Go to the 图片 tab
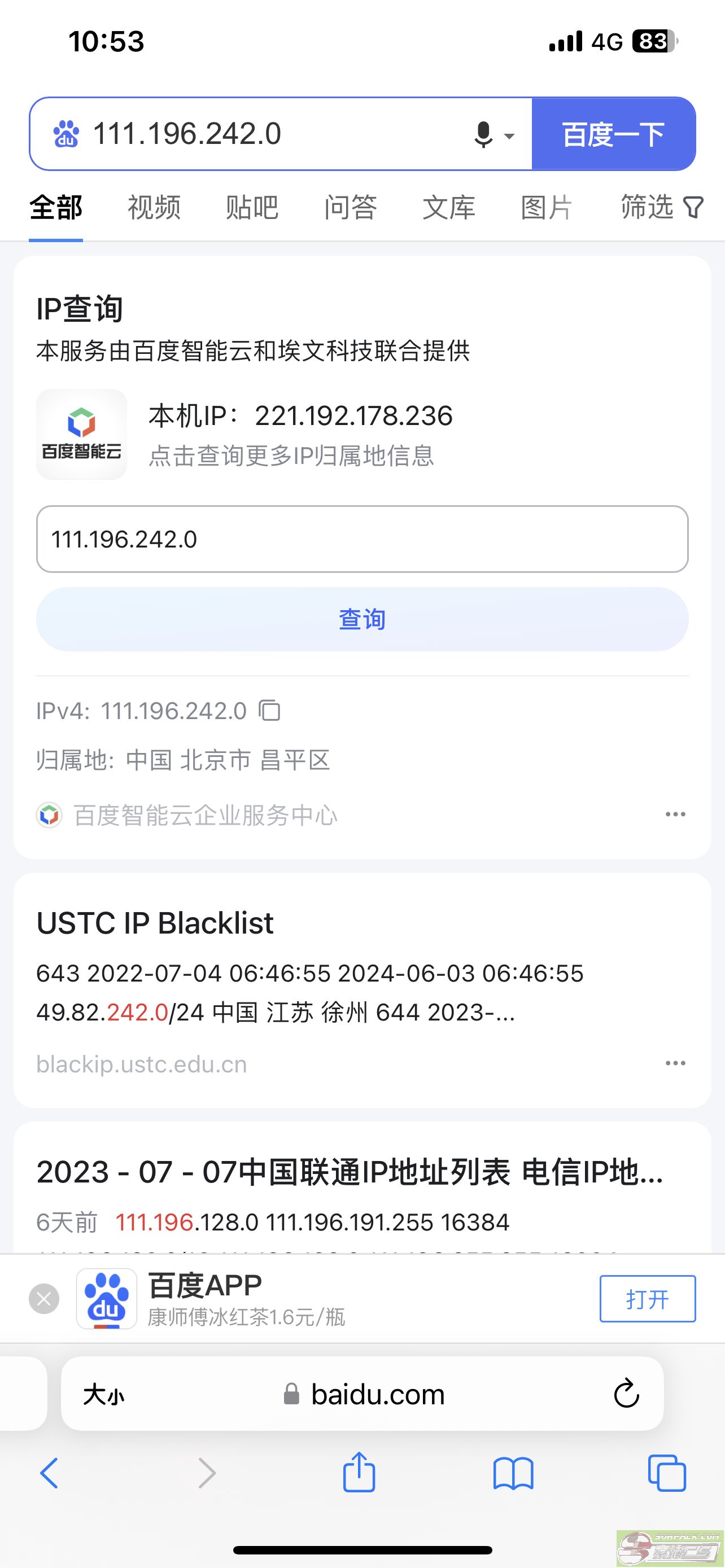 (x=547, y=208)
